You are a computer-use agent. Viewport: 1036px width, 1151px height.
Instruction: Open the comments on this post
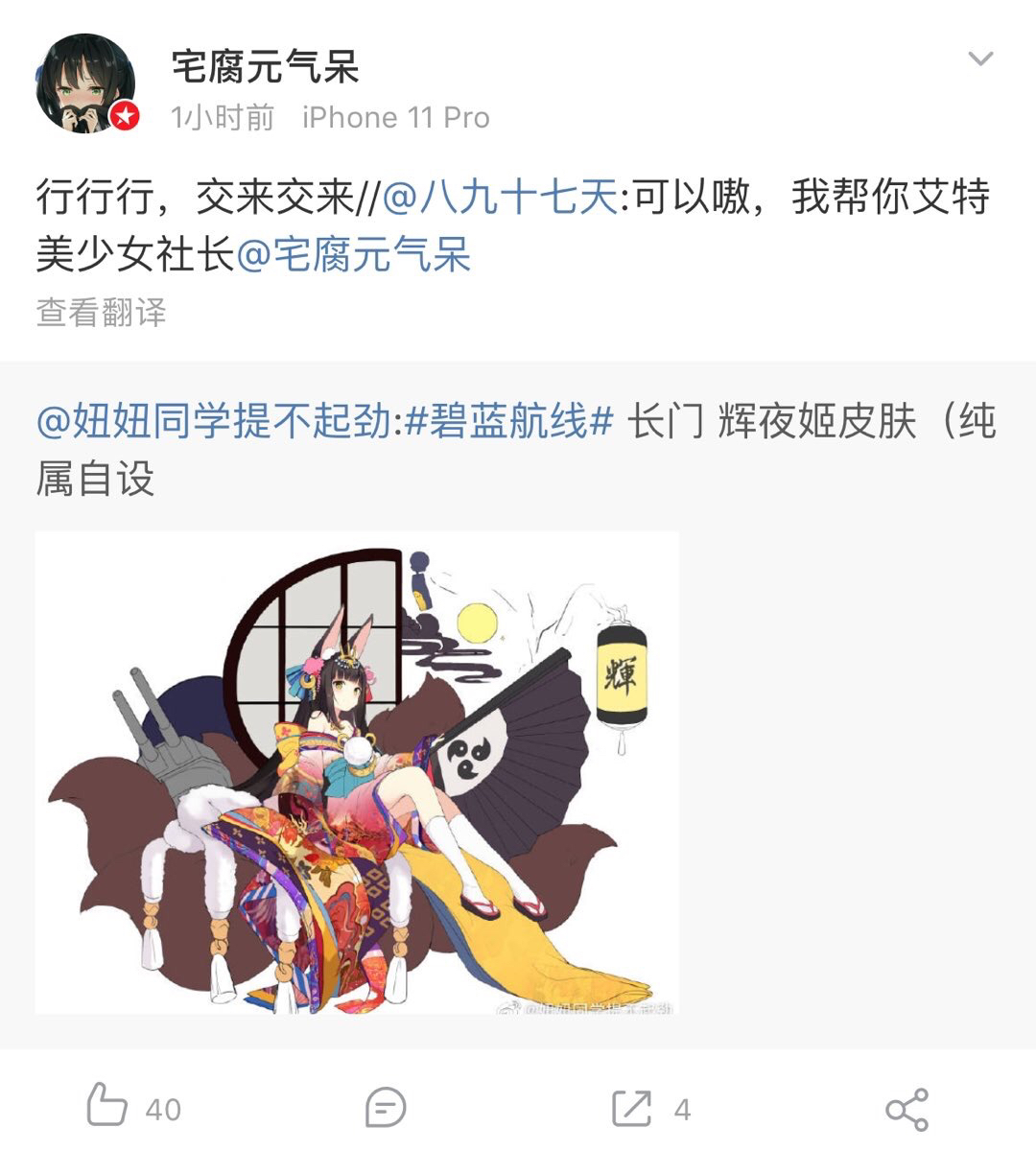pyautogui.click(x=386, y=1108)
